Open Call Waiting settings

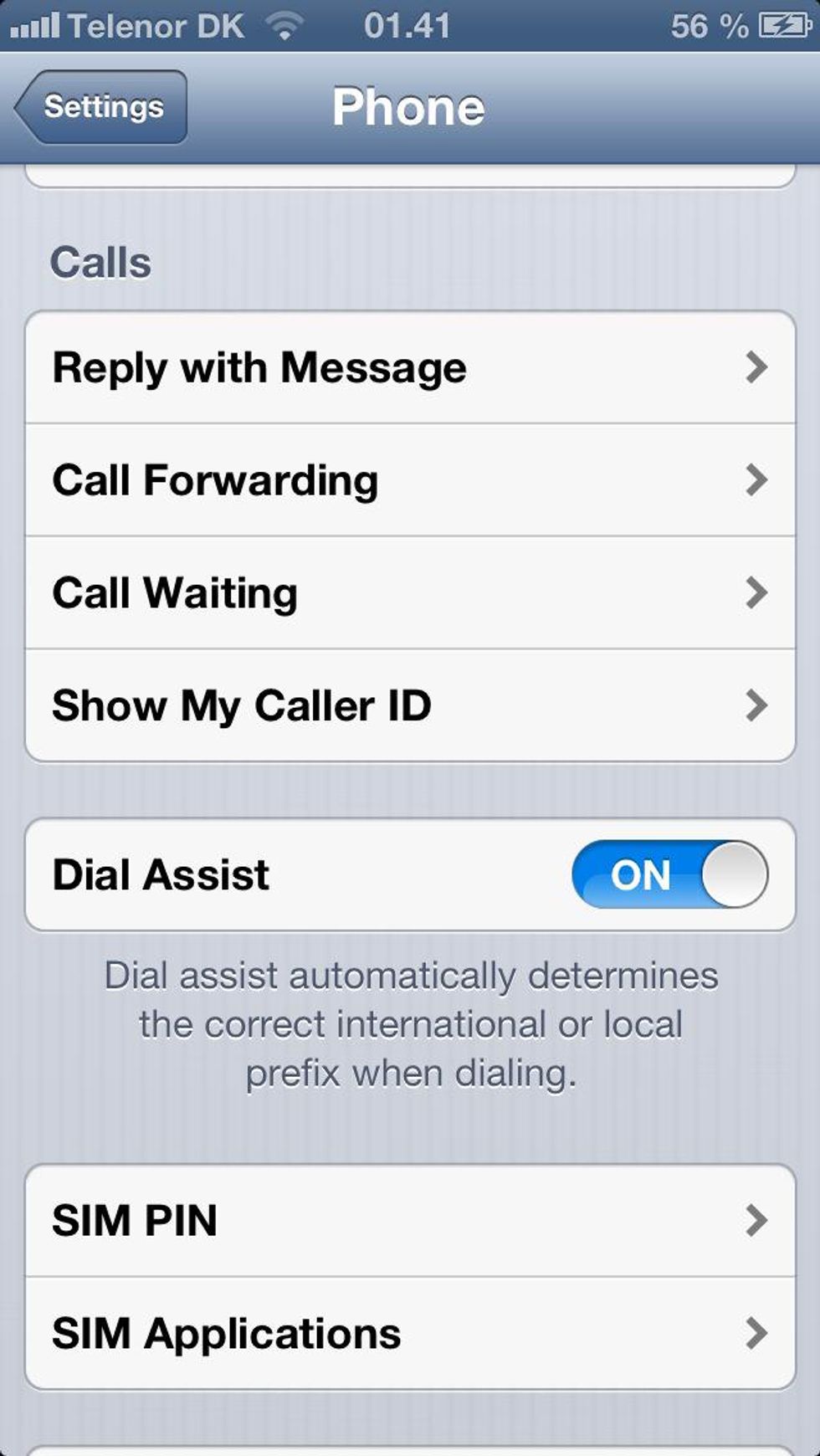coord(410,593)
